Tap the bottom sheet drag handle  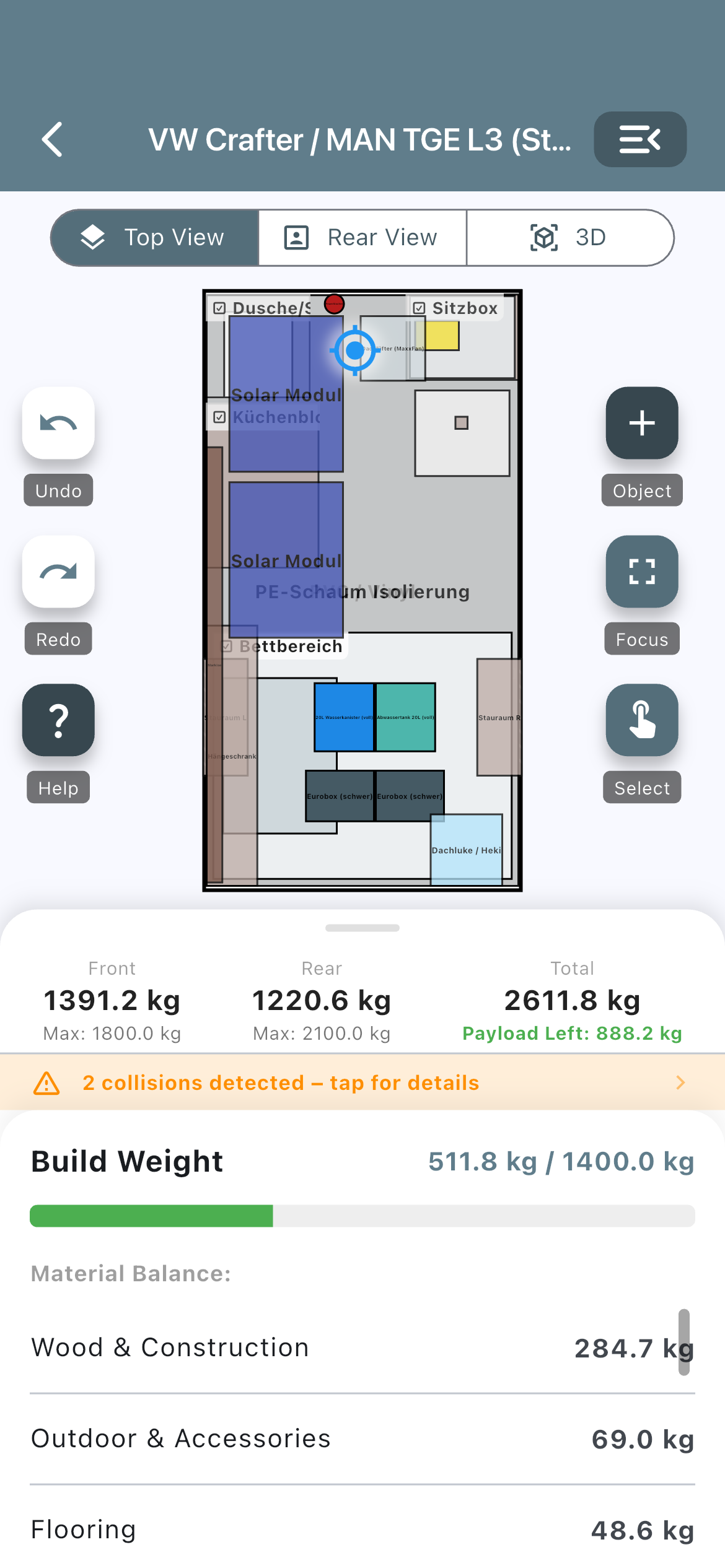pyautogui.click(x=362, y=928)
